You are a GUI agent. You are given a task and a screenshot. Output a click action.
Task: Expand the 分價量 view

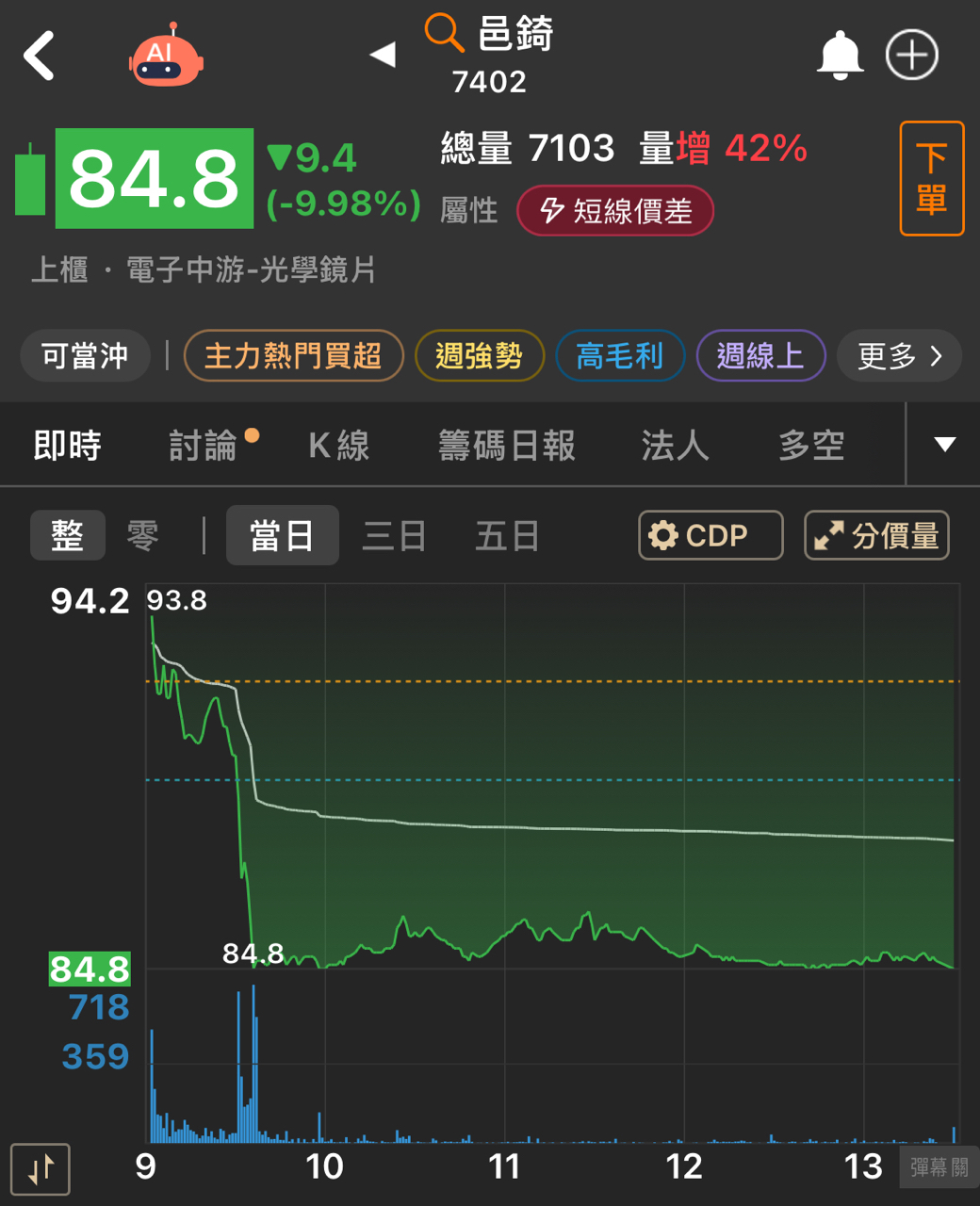(876, 536)
